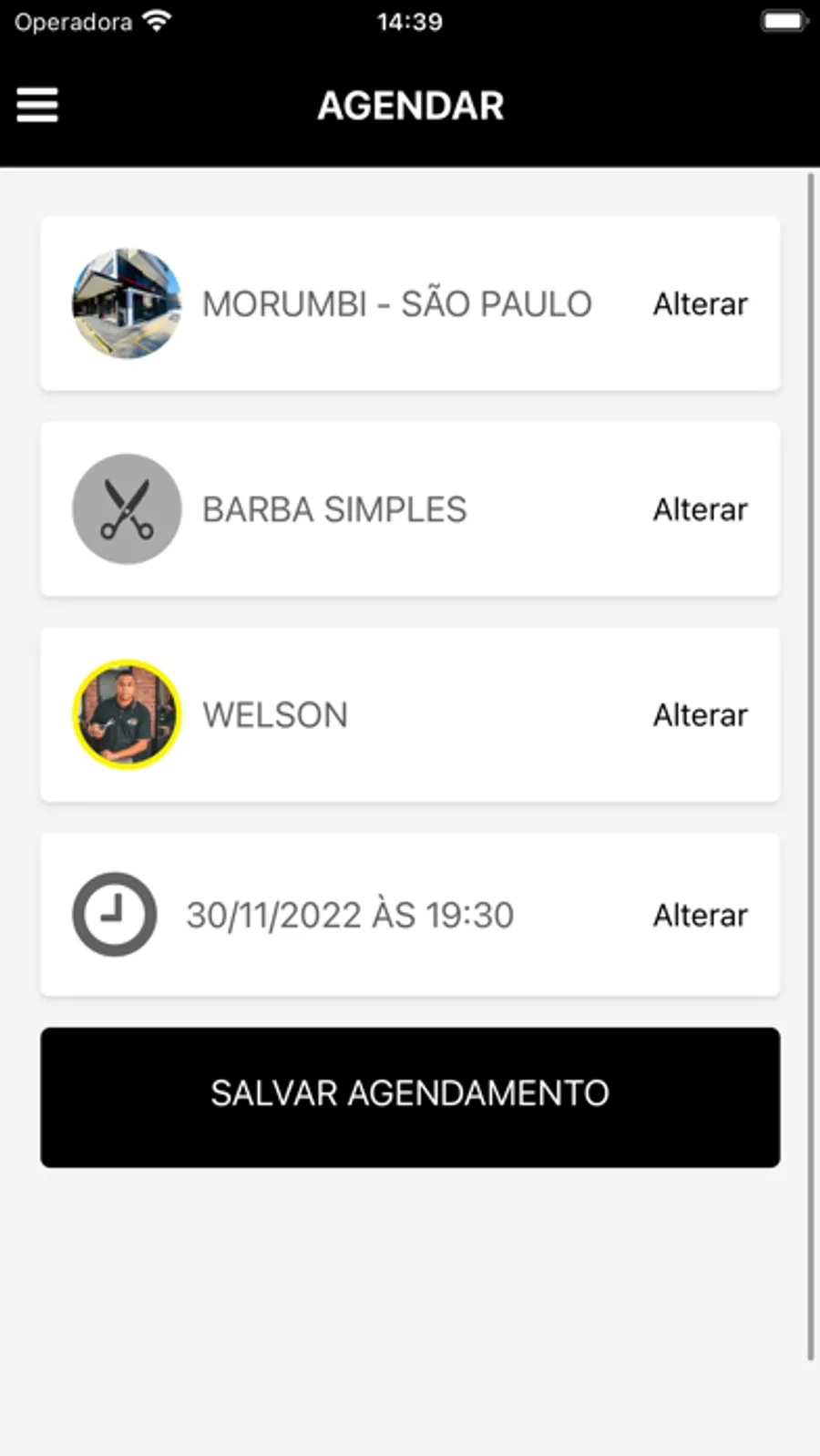Open the hamburger drawer menu

pyautogui.click(x=37, y=105)
